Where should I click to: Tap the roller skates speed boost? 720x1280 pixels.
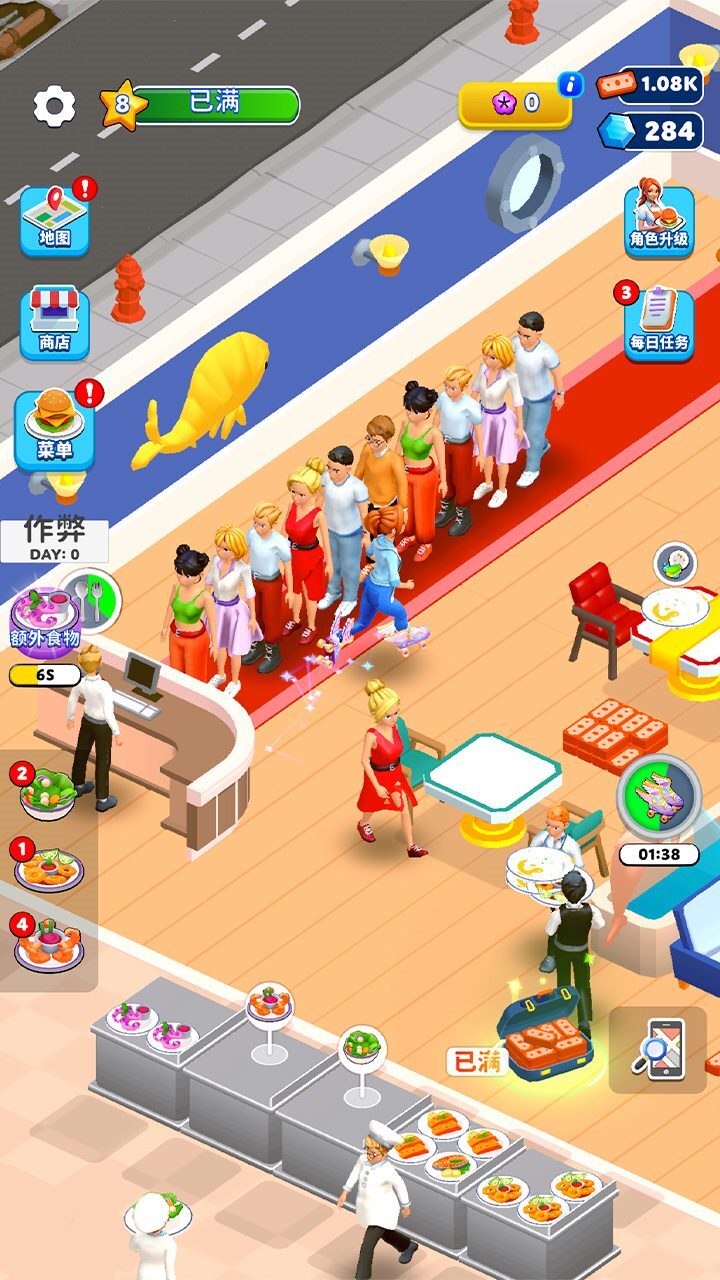coord(658,797)
